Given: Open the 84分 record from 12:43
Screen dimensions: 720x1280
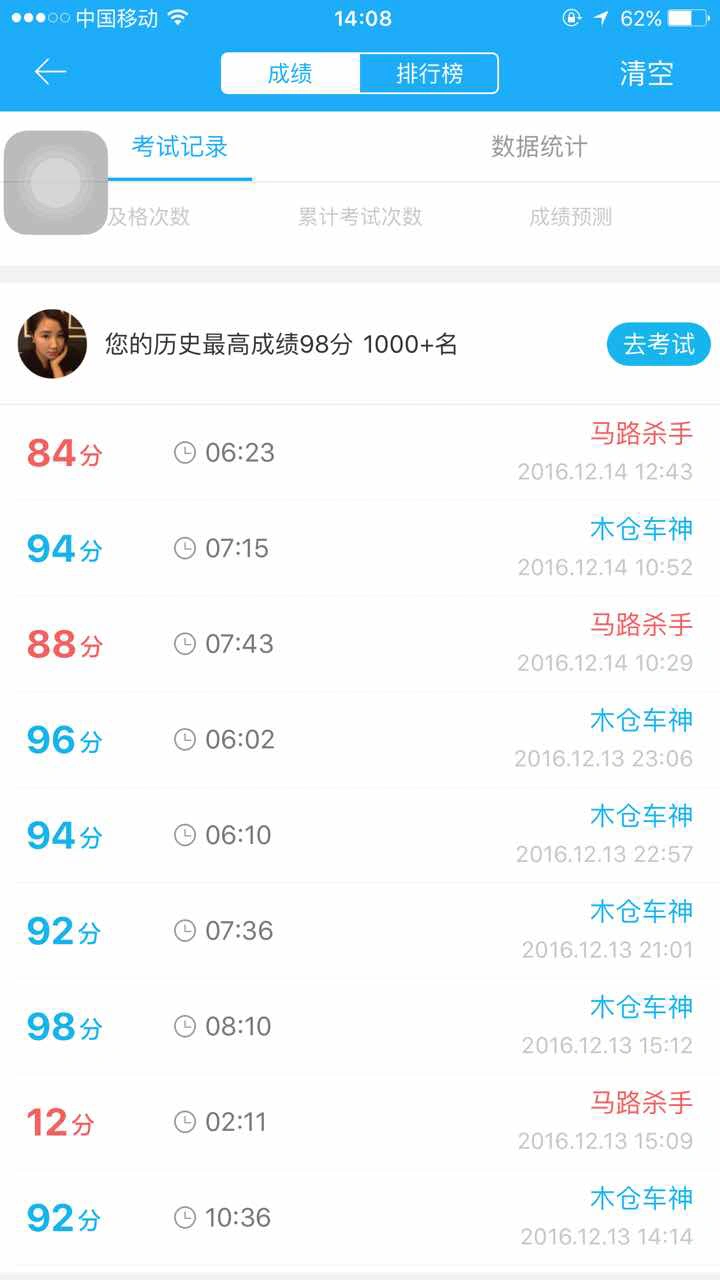Looking at the screenshot, I should point(360,452).
